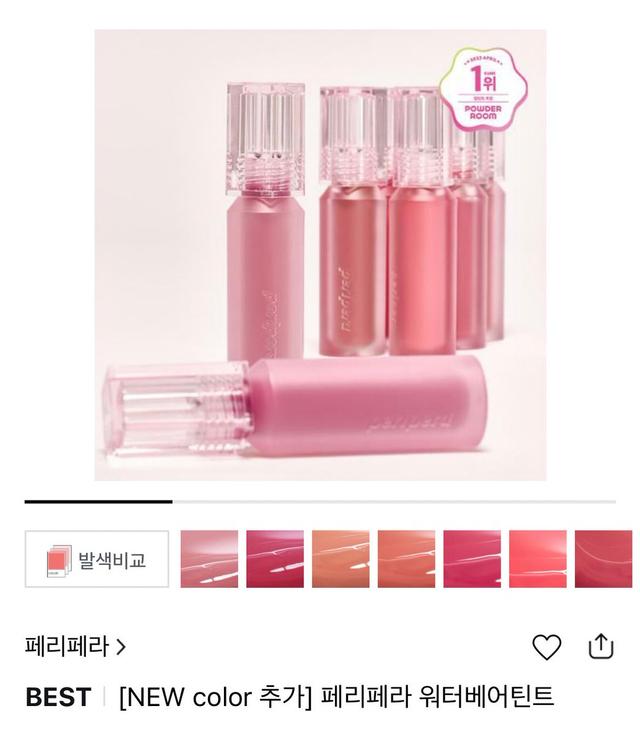Select the first light pink swatch

coord(209,559)
